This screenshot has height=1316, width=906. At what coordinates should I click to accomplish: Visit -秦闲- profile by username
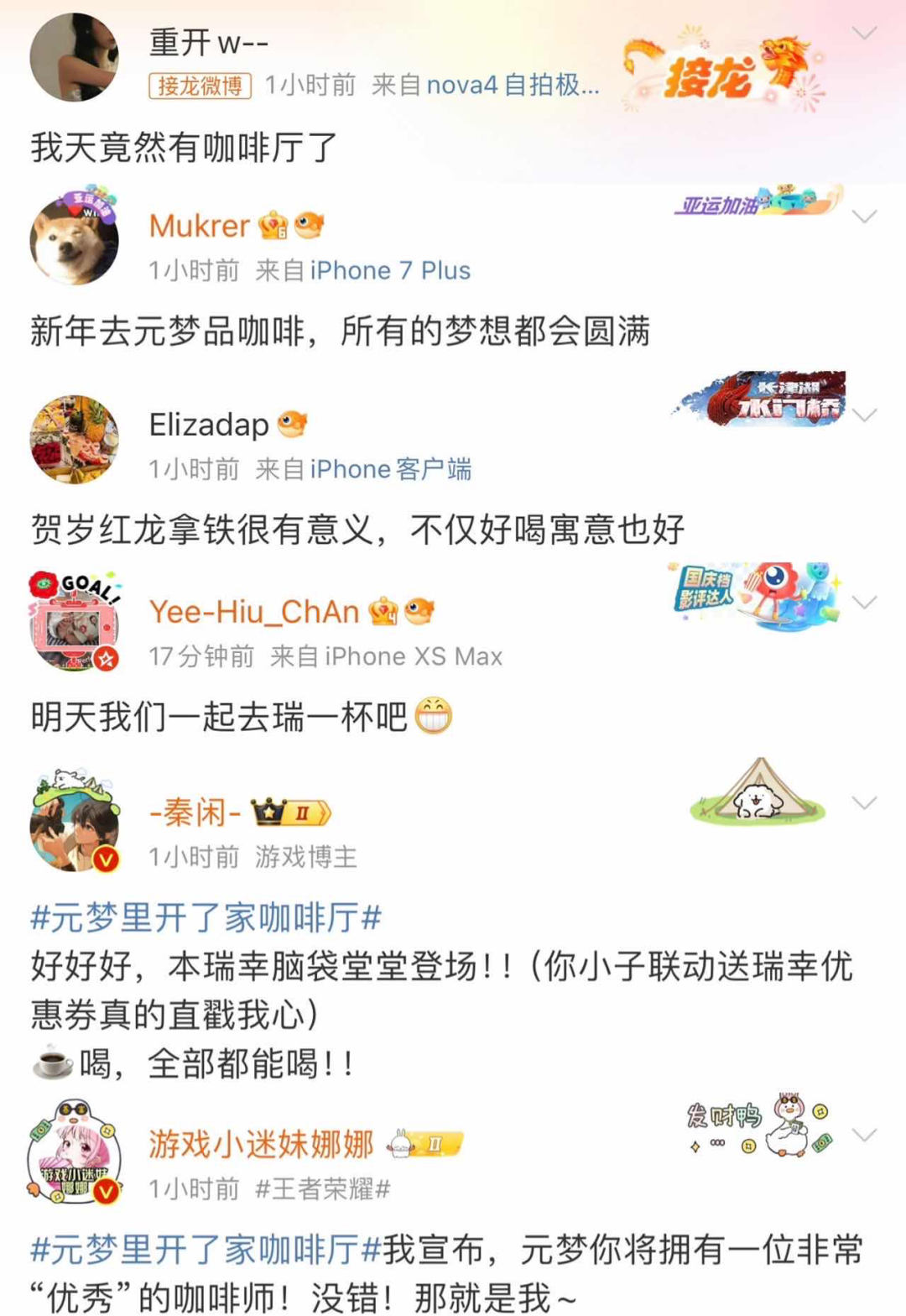click(x=195, y=812)
